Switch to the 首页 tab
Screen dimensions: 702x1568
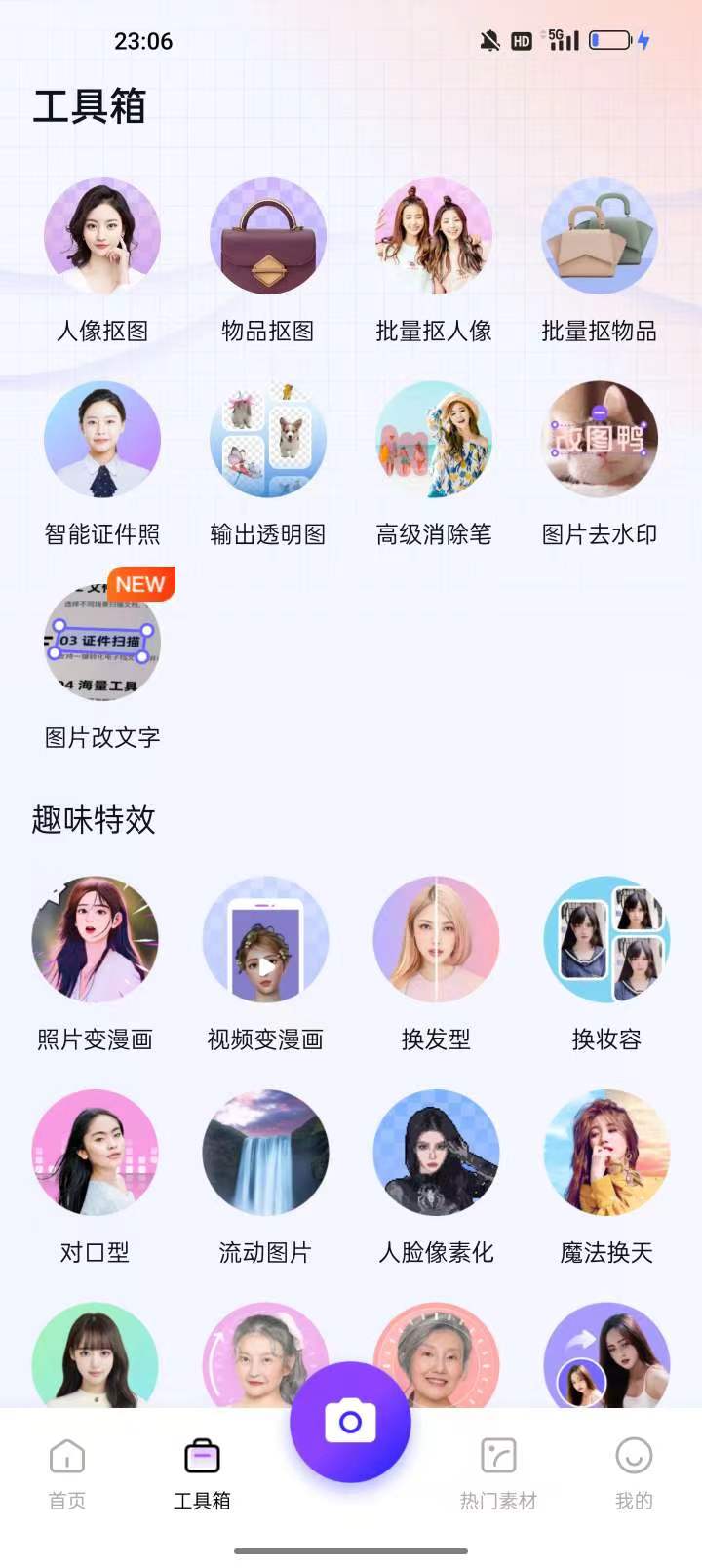pos(67,1472)
